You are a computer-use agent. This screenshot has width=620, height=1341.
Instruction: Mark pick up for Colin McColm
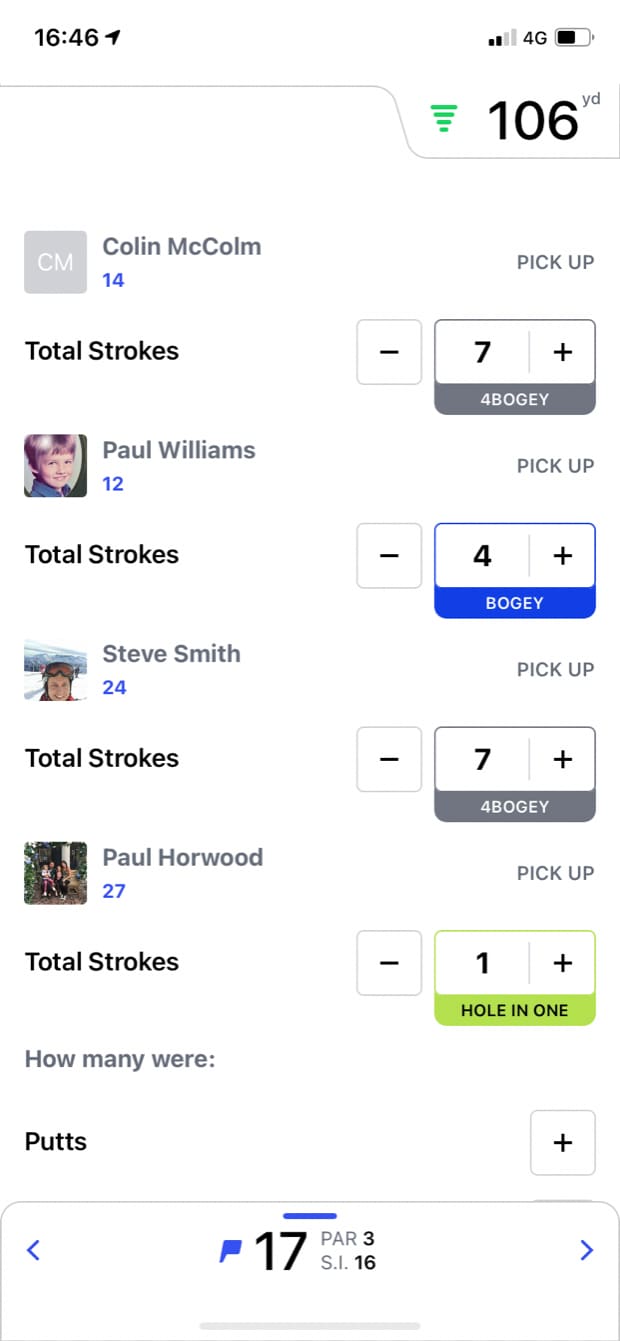pos(555,262)
